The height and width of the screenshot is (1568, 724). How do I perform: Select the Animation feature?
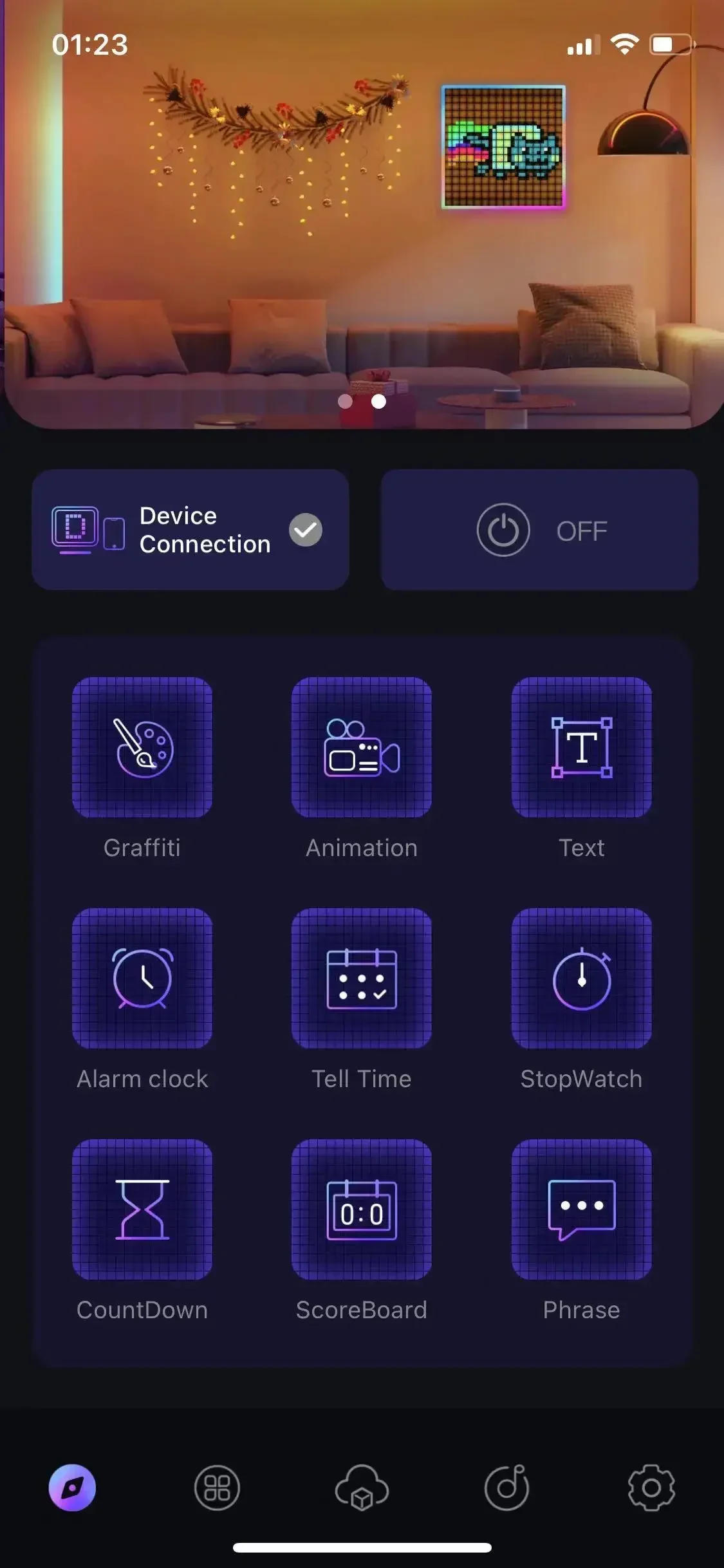(362, 749)
